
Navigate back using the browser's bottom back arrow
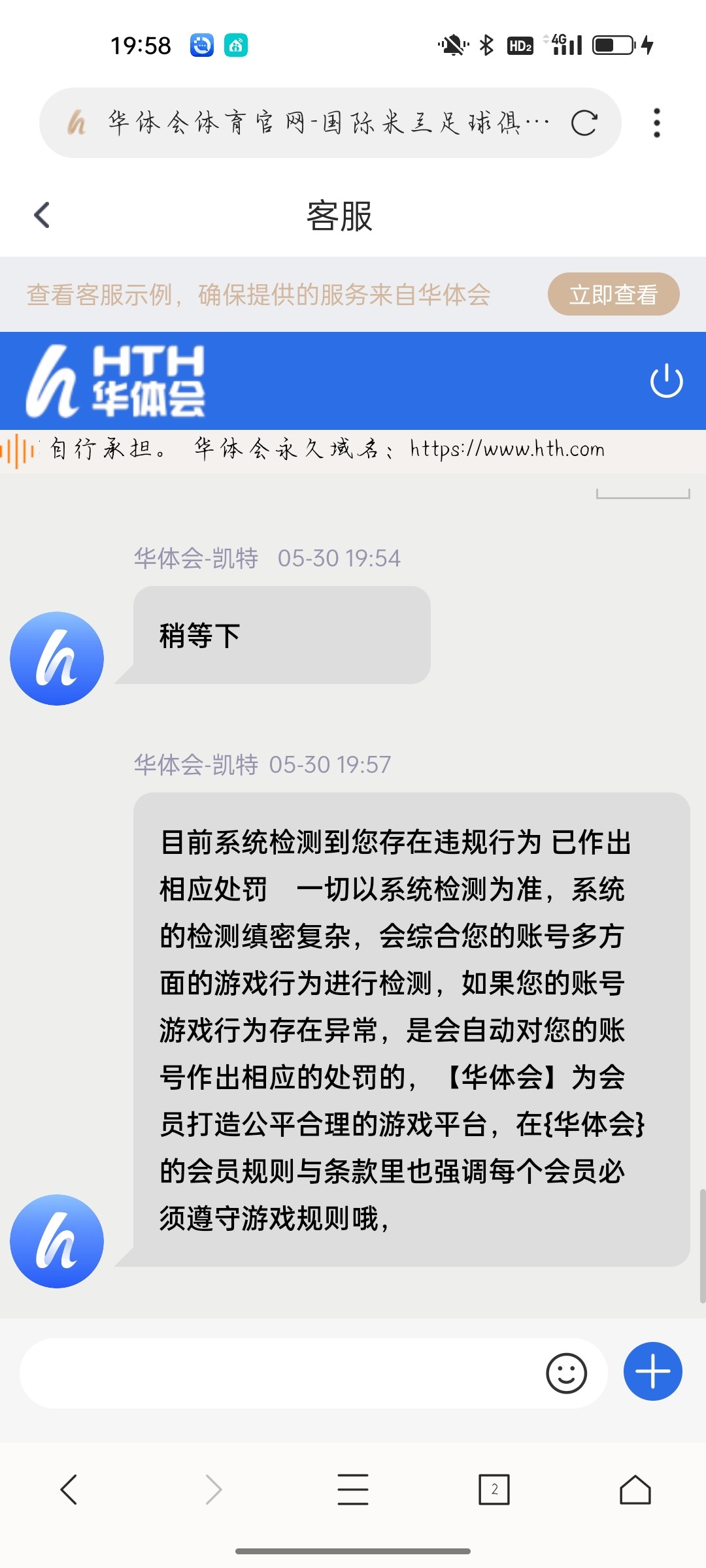click(69, 1490)
